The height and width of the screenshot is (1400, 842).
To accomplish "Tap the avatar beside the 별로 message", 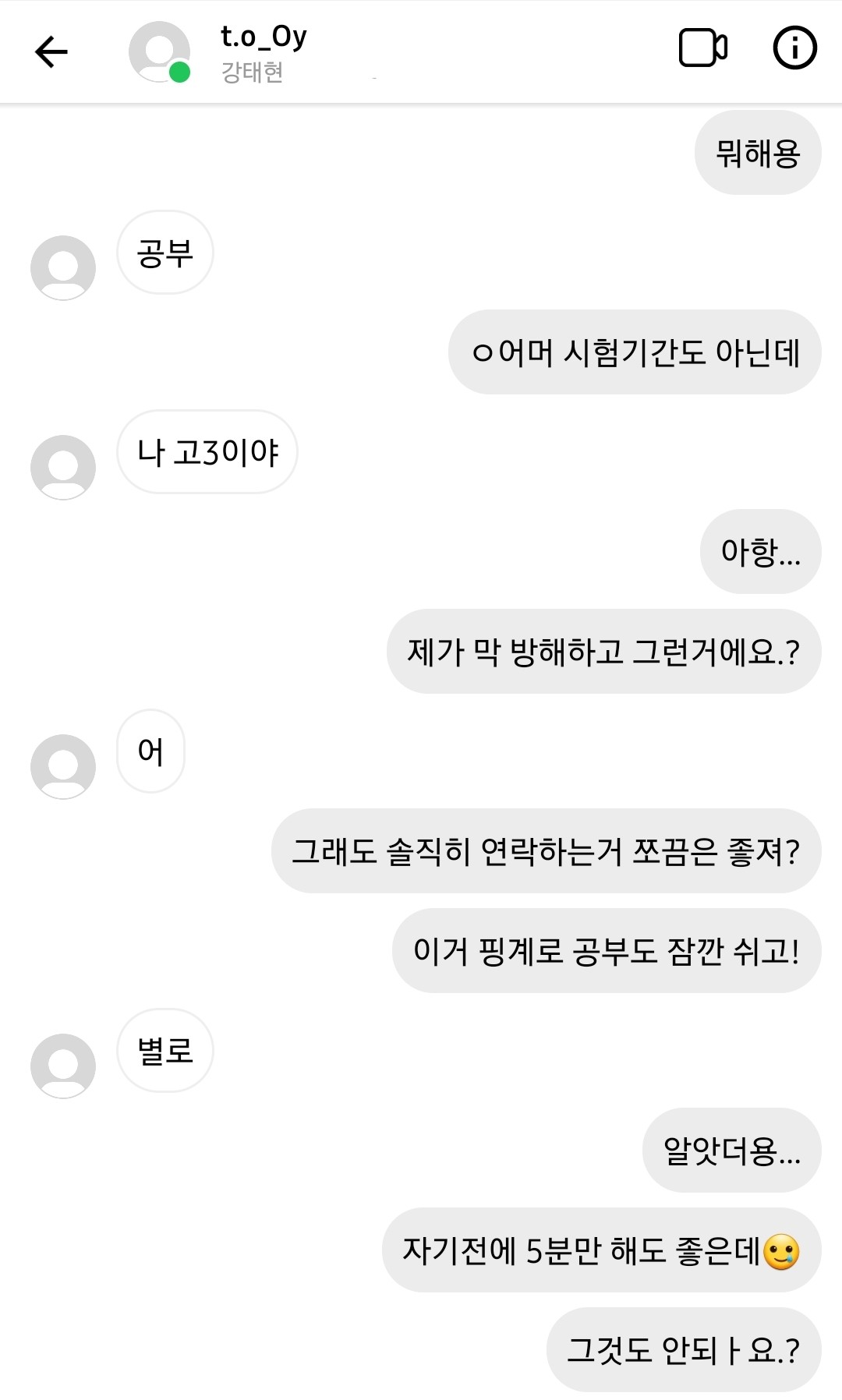I will (63, 1065).
